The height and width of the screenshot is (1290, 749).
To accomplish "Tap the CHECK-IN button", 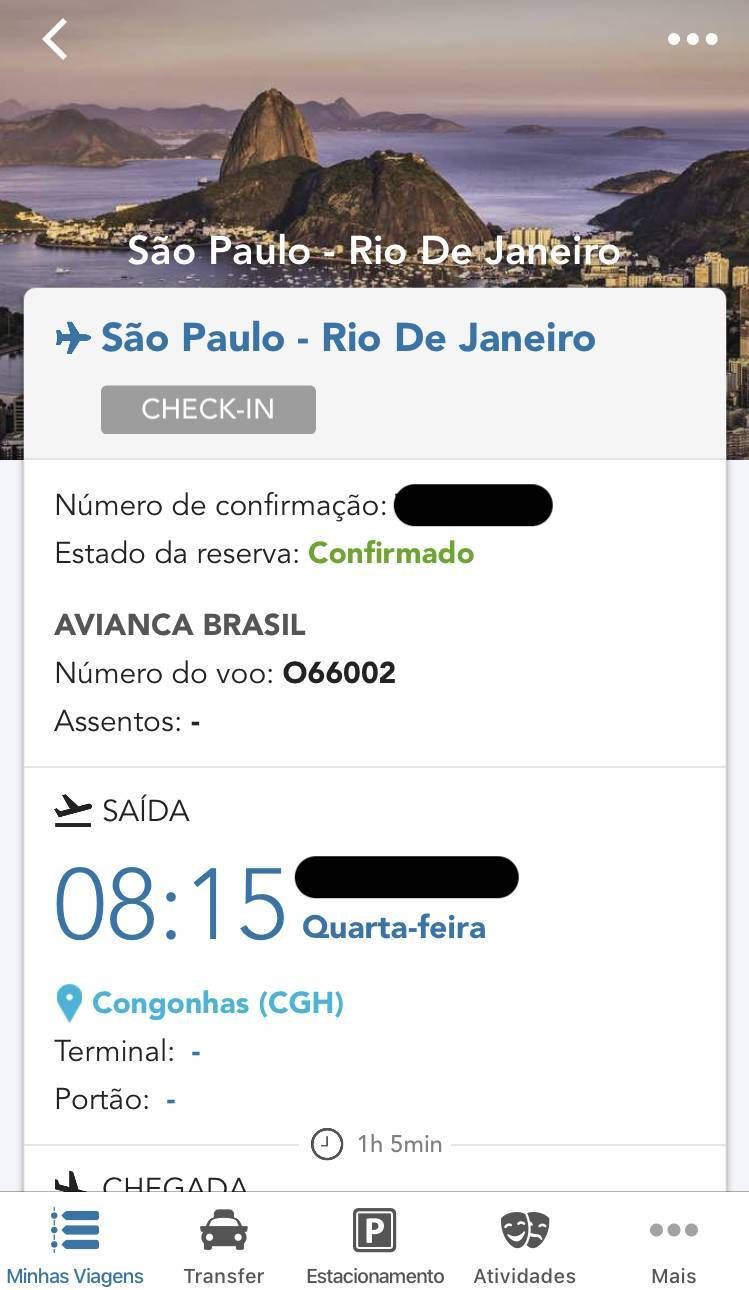I will pos(208,410).
